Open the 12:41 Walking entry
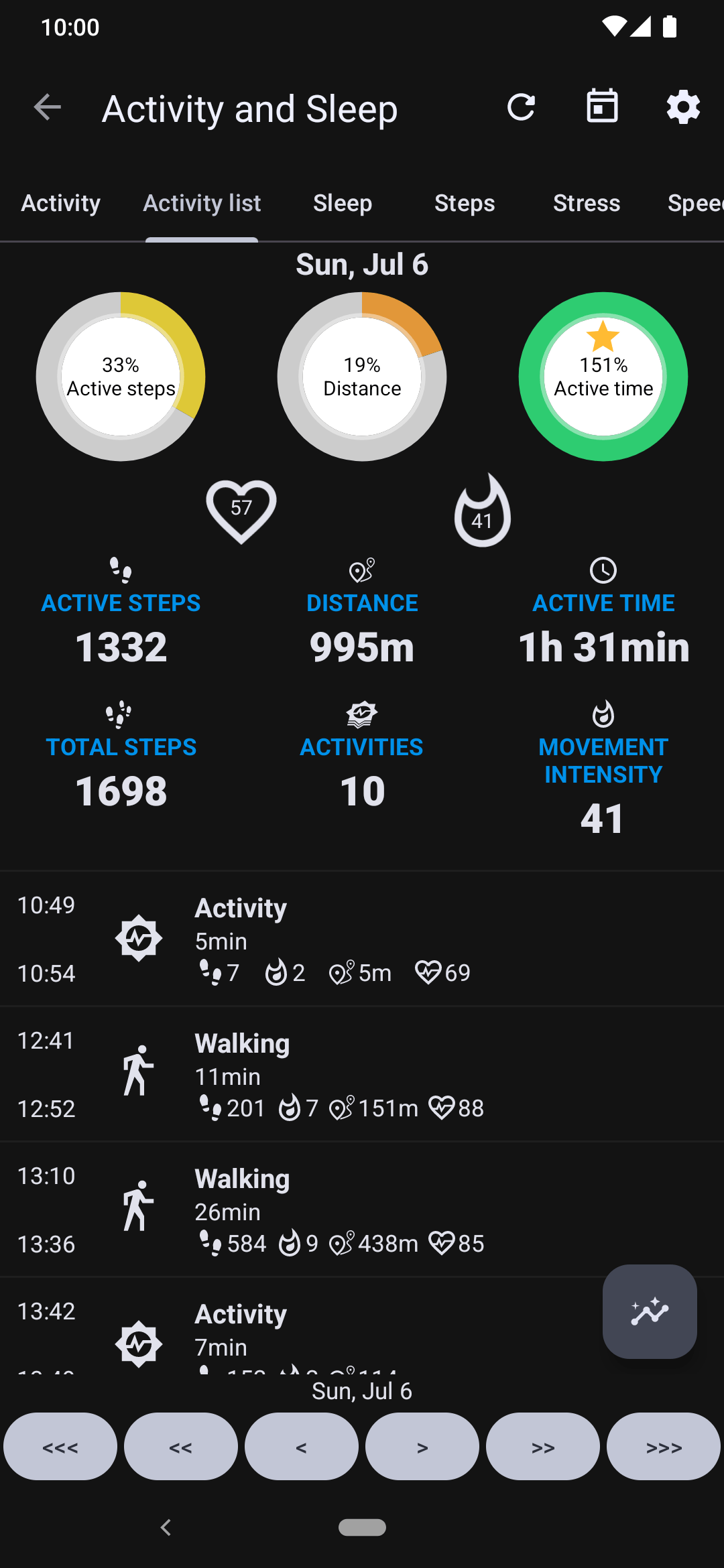Image resolution: width=724 pixels, height=1568 pixels. coord(362,1074)
